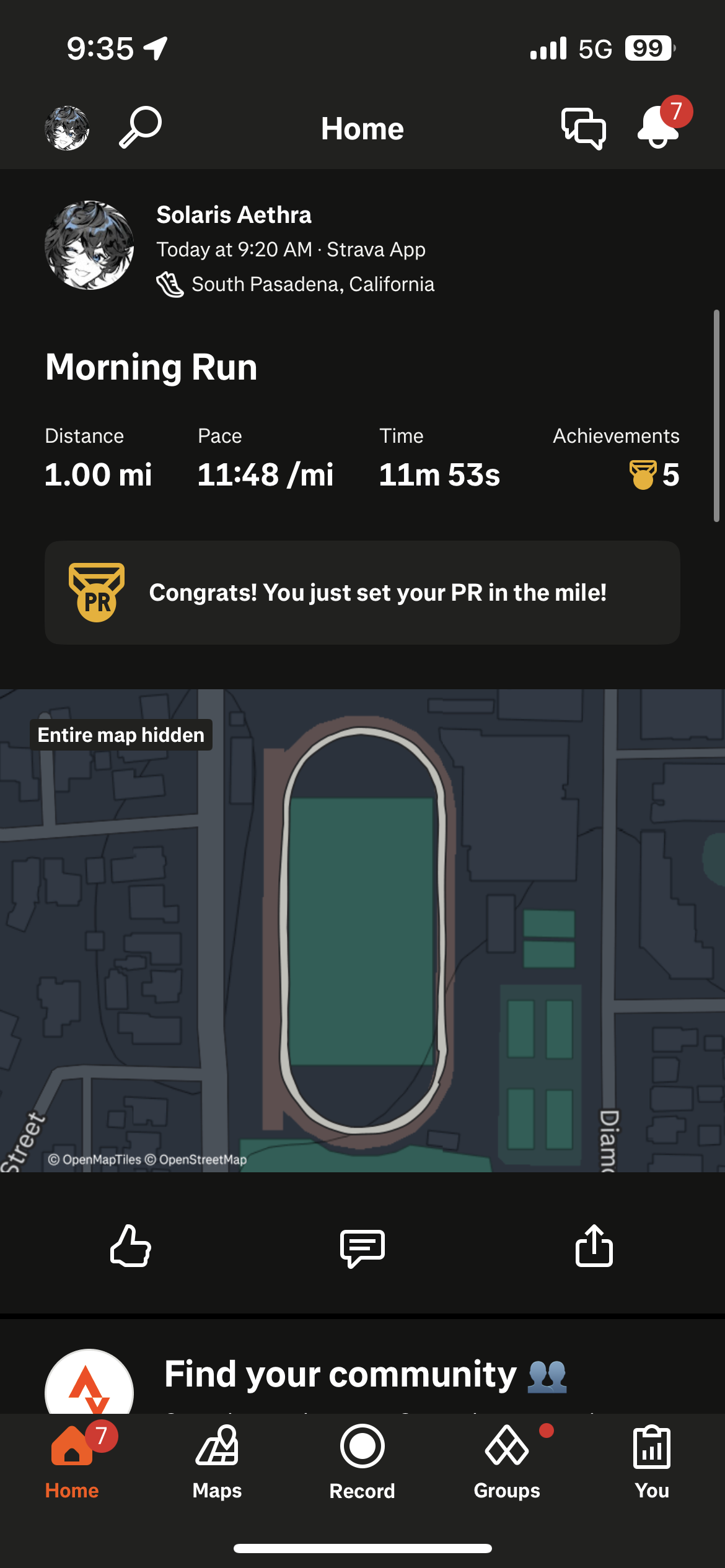
Task: Open the Morning Run activity
Action: pyautogui.click(x=151, y=367)
